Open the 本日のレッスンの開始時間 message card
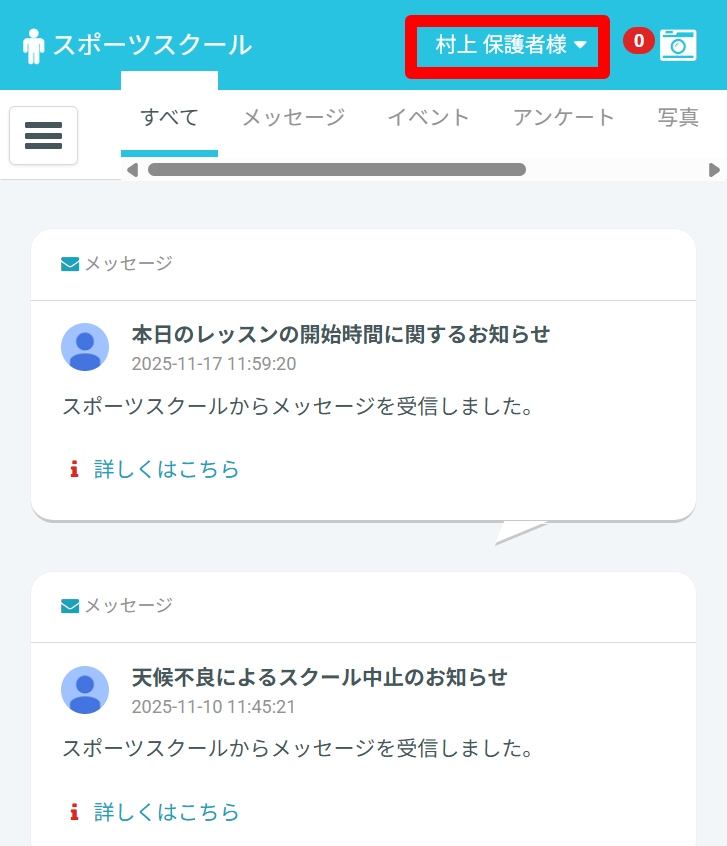The width and height of the screenshot is (727, 846). coord(340,335)
